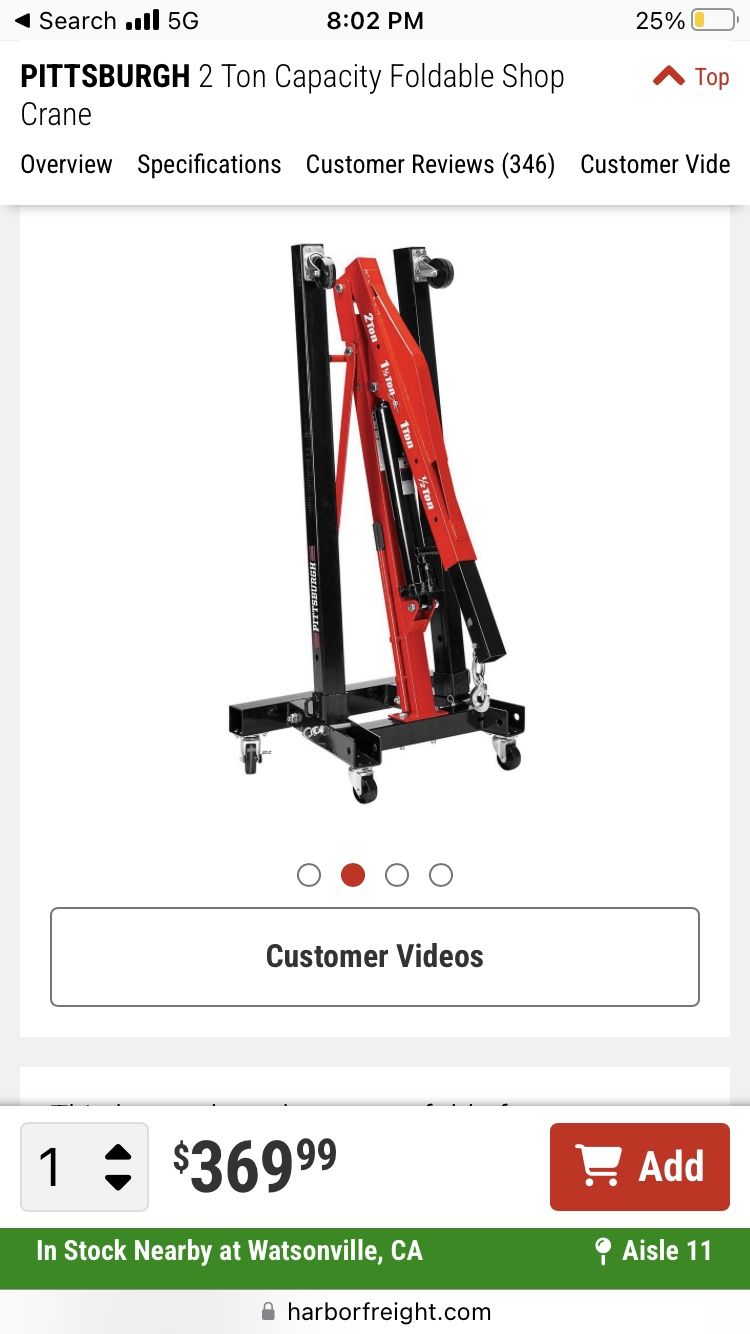Open the Specifications section
Image resolution: width=750 pixels, height=1334 pixels.
tap(209, 164)
